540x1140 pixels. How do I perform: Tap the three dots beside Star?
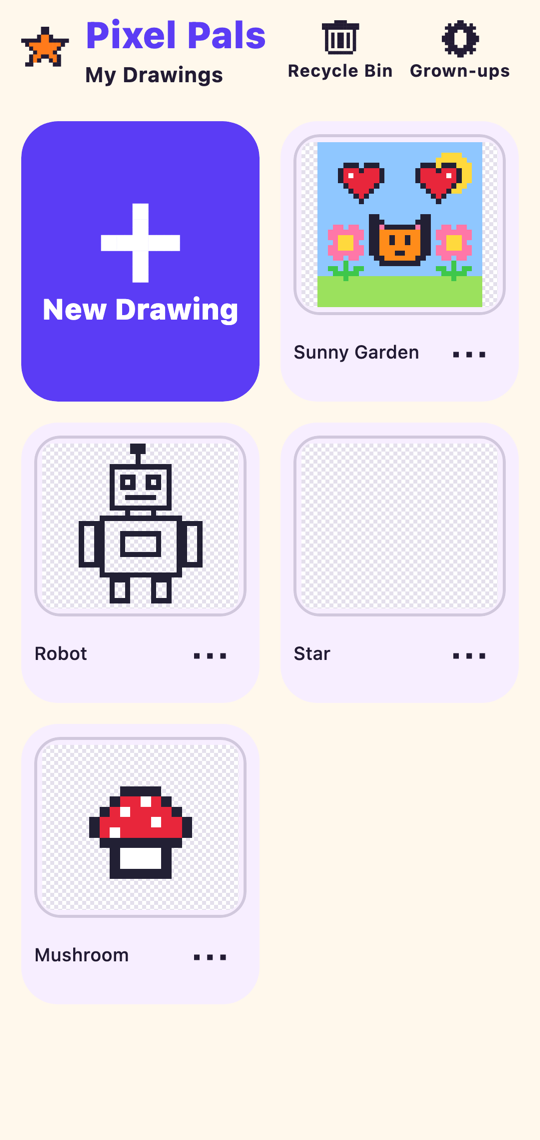pos(469,655)
